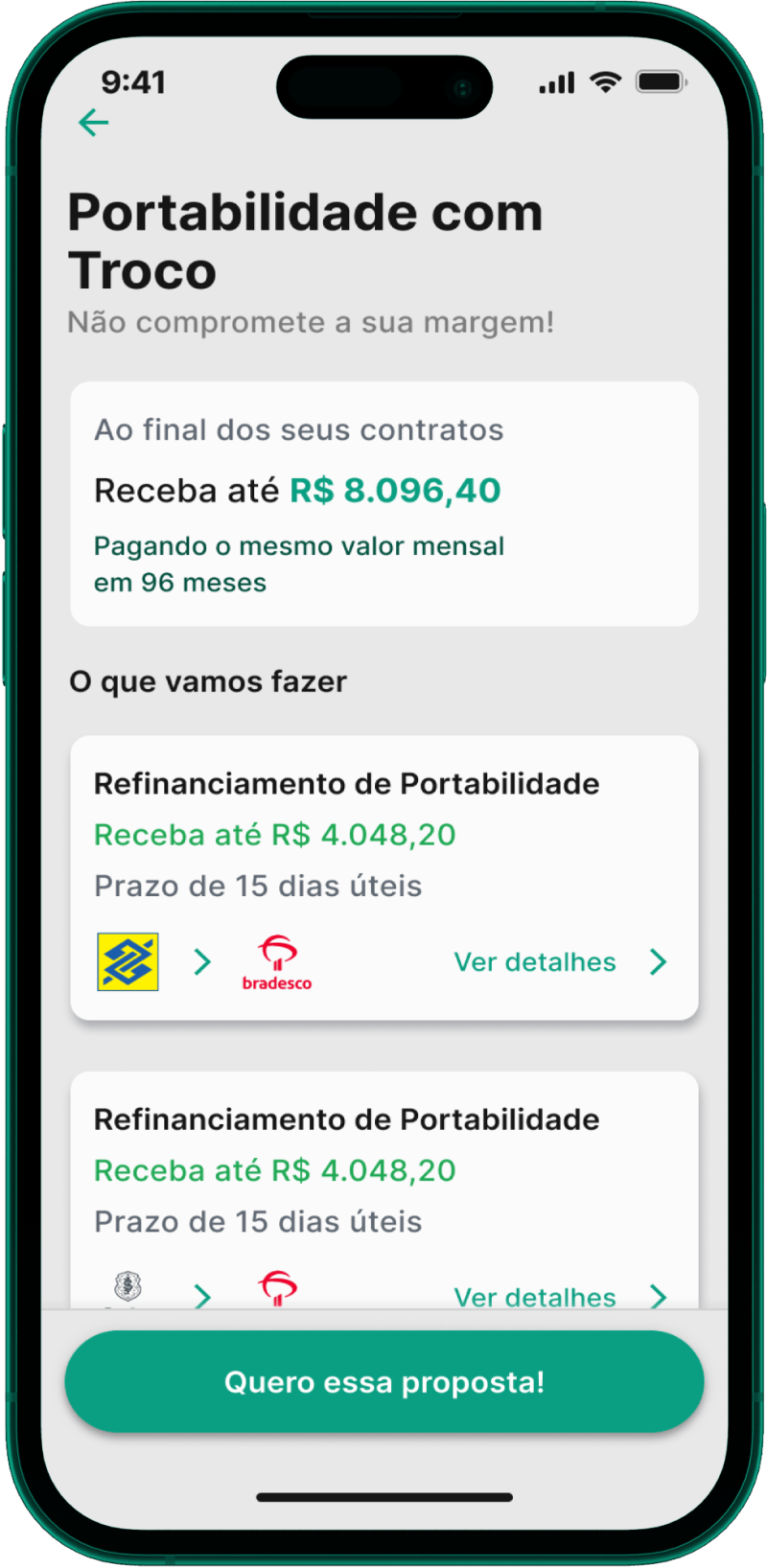Tap the Wi-Fi status icon
The image size is (767, 1568).
click(x=605, y=82)
